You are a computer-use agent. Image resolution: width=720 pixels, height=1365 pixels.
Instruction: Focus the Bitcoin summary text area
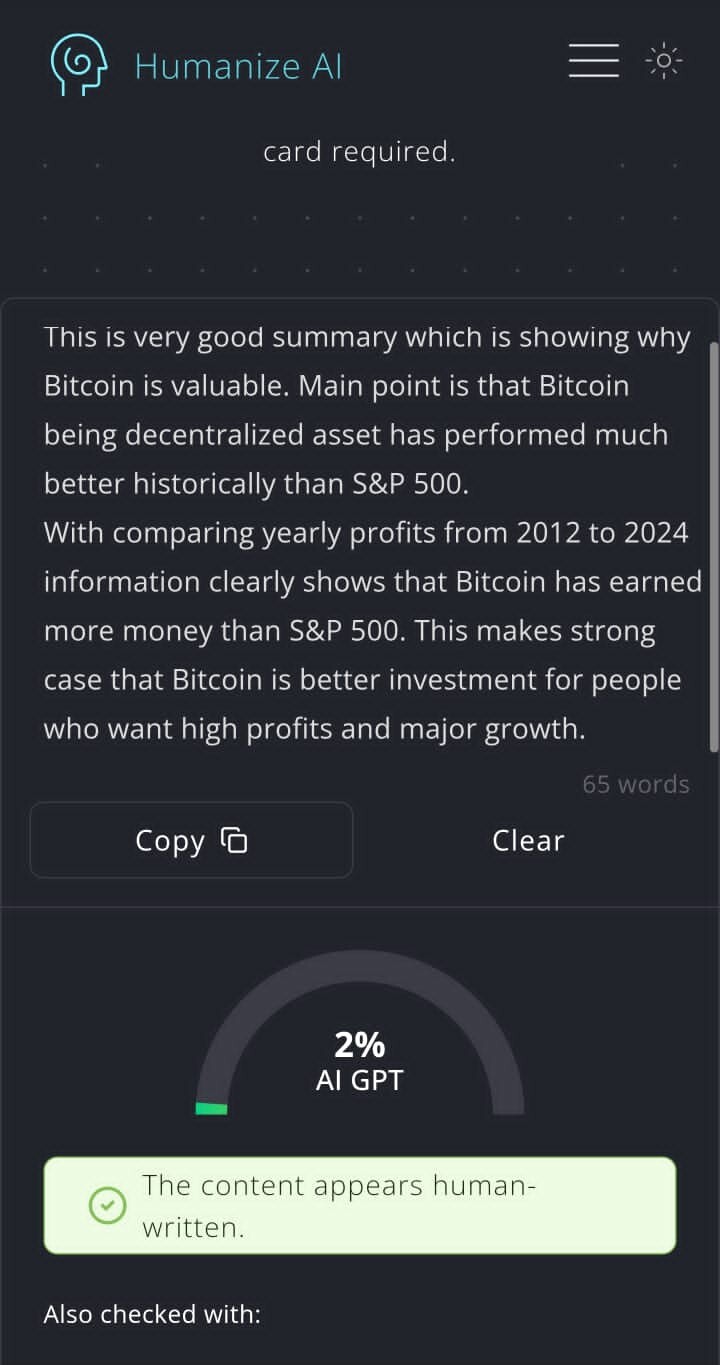(365, 532)
